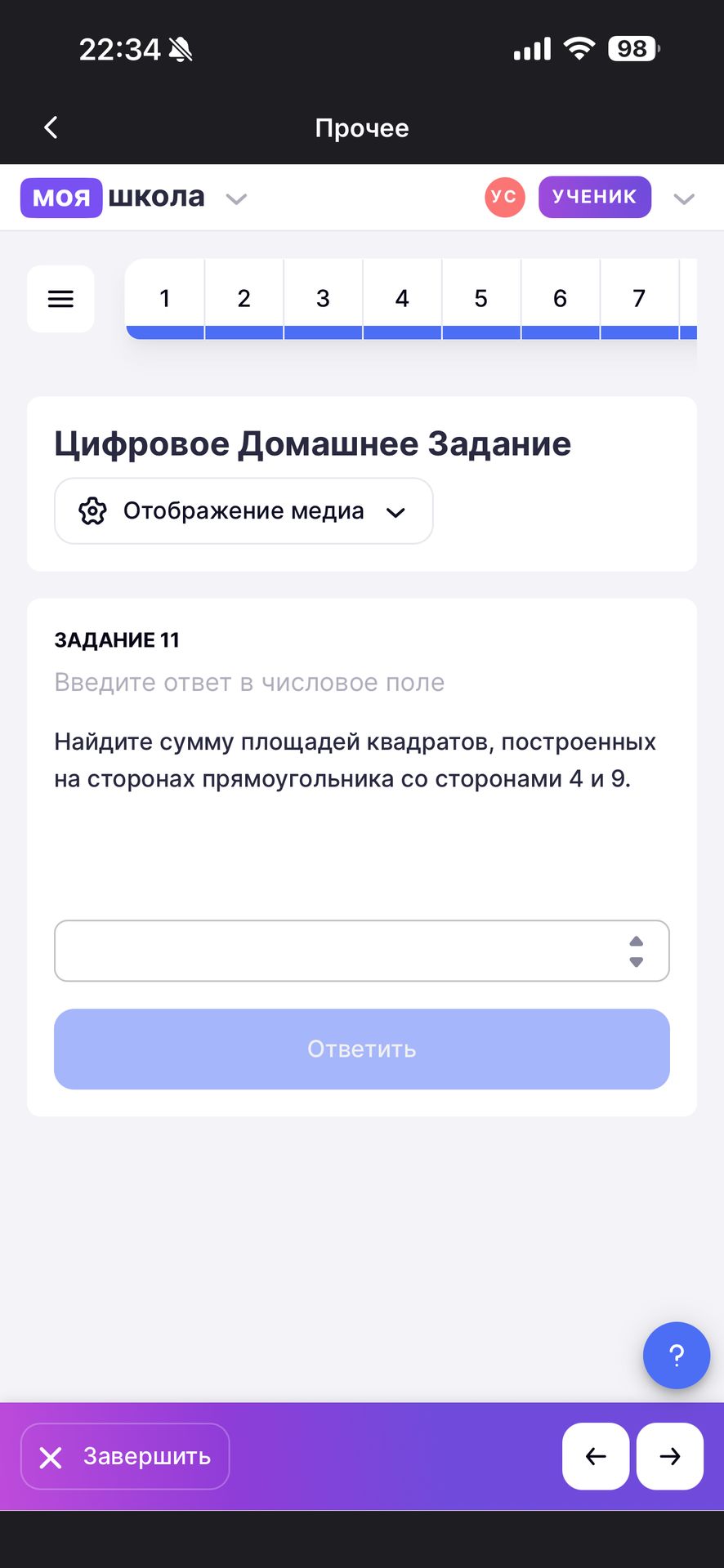
Task: Jump to task number 2
Action: 244,299
